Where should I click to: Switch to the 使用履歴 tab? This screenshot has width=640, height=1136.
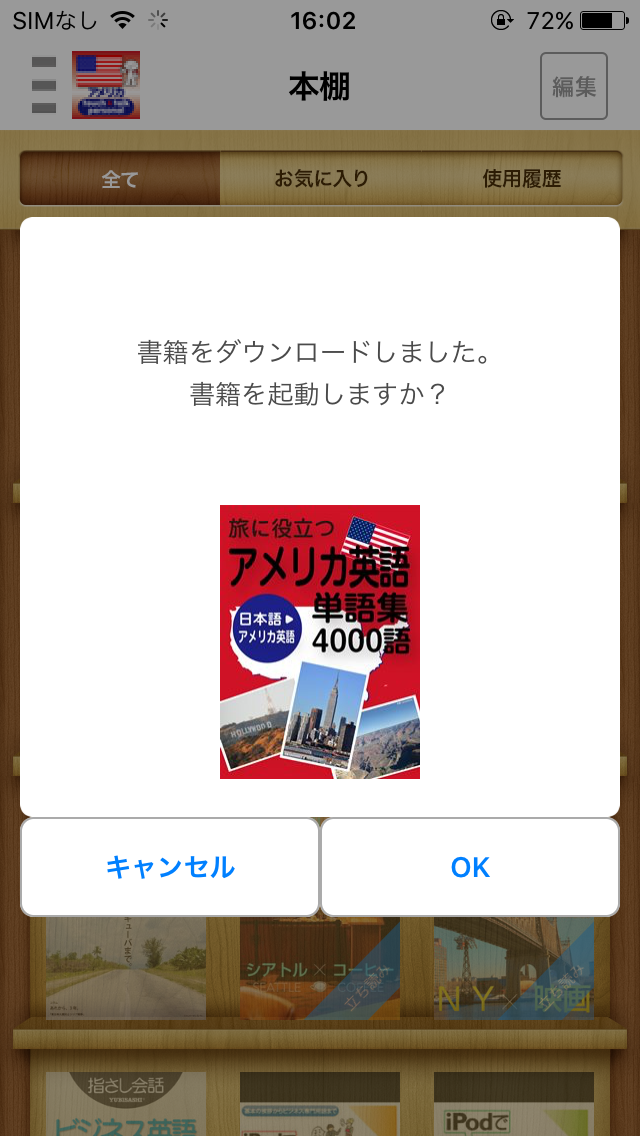522,178
